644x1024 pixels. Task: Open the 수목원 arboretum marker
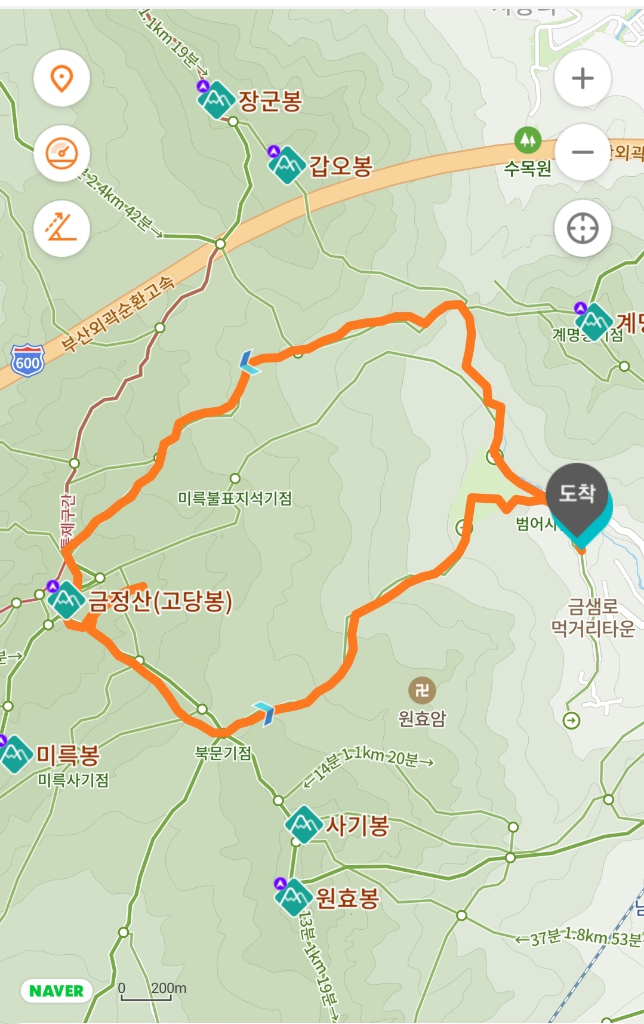[x=527, y=140]
